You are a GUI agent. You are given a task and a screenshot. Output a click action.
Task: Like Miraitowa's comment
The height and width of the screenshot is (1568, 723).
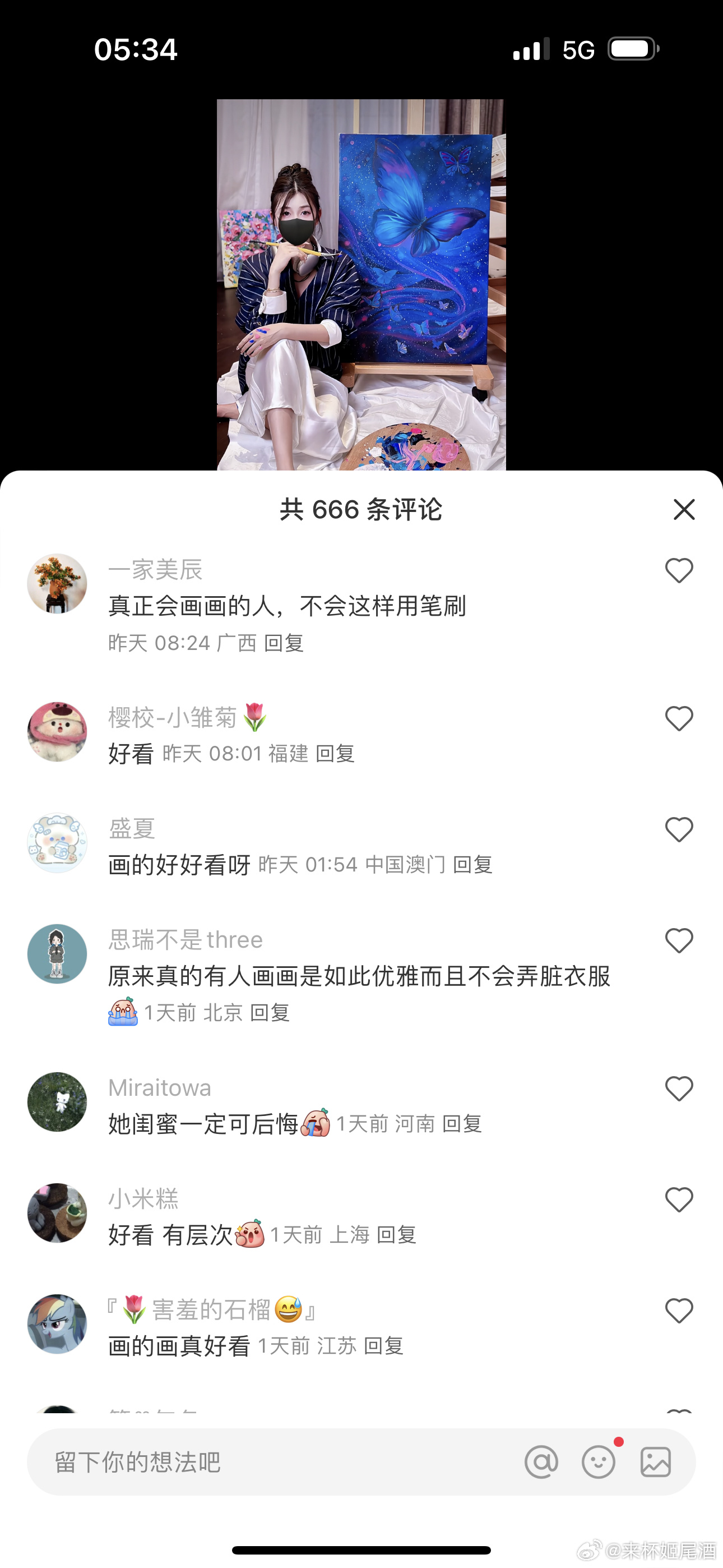click(x=679, y=1089)
